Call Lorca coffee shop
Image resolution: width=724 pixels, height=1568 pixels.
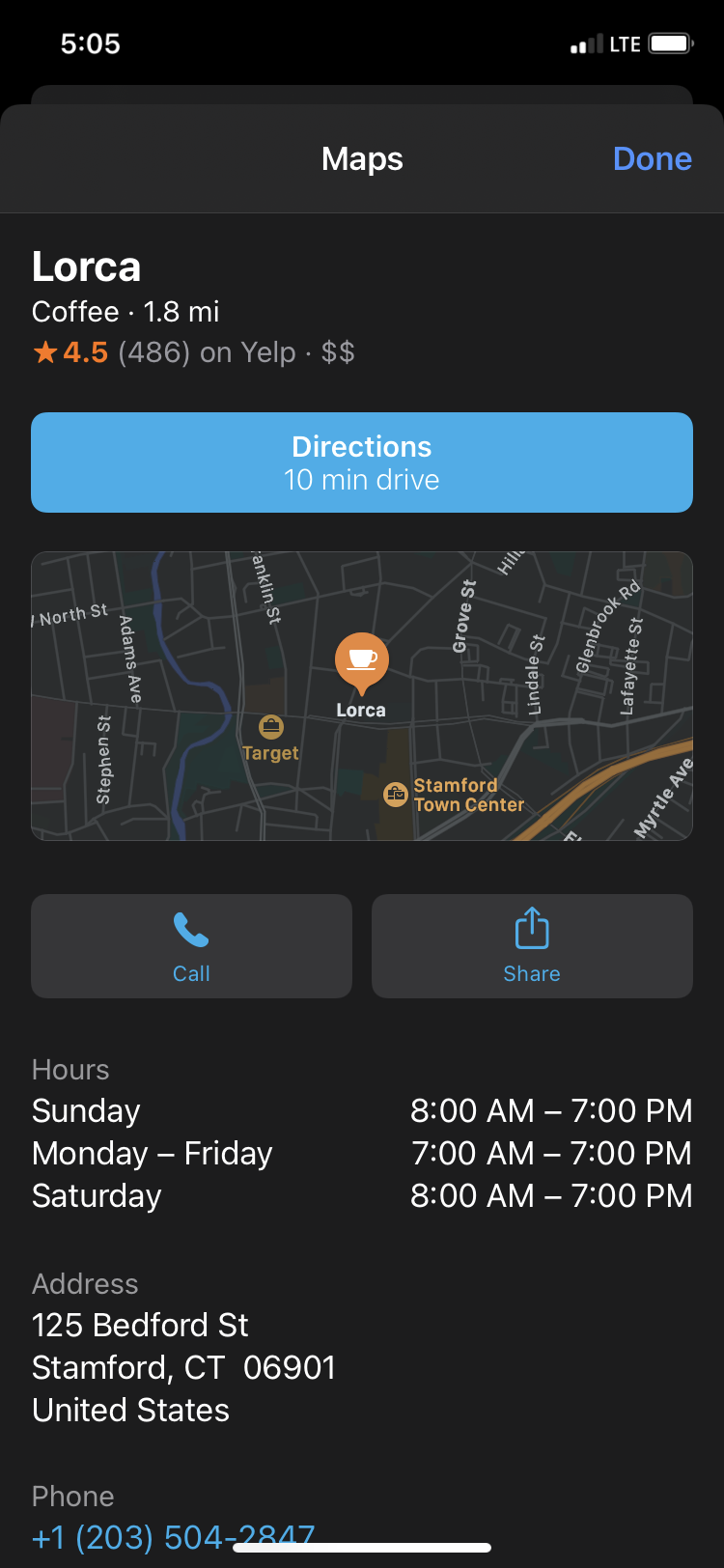tap(191, 946)
